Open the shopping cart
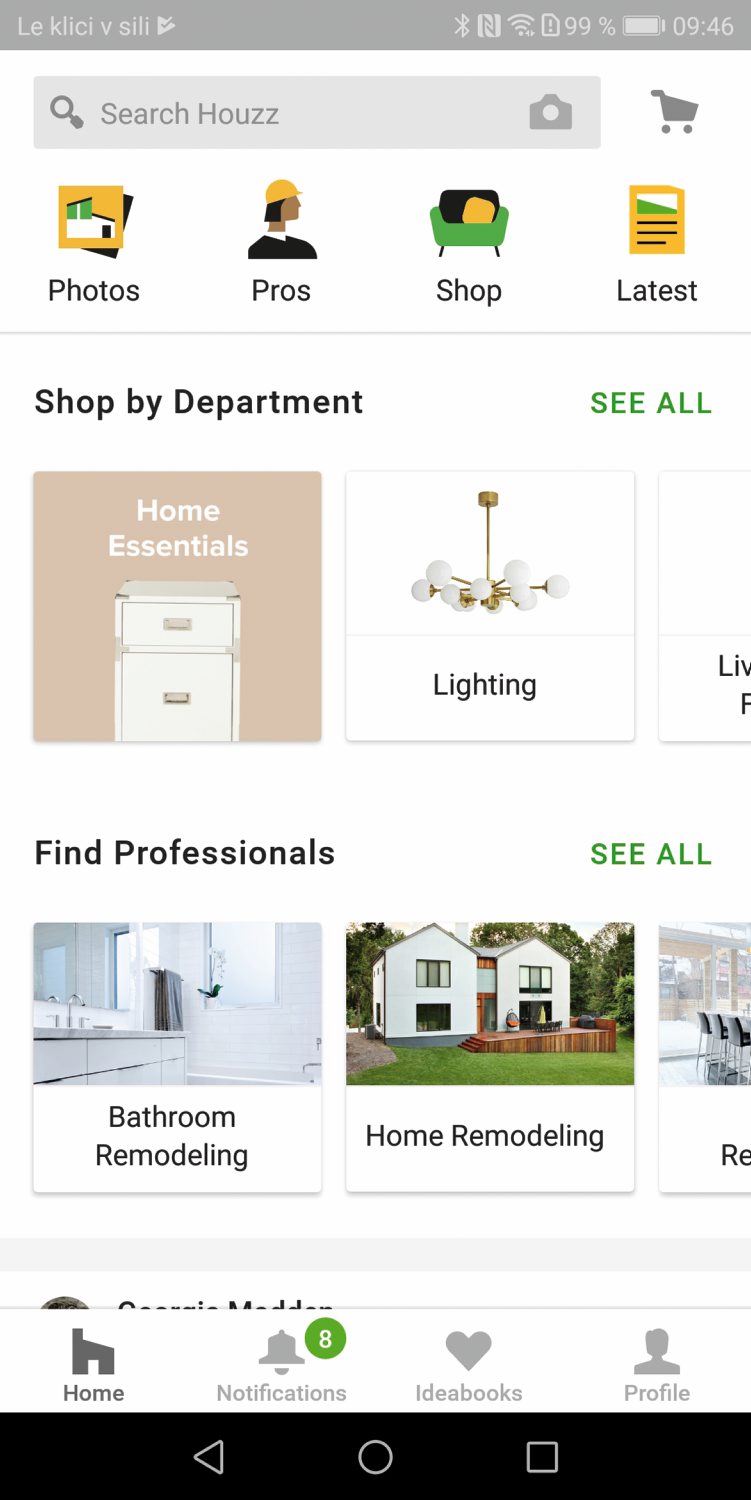The height and width of the screenshot is (1500, 751). coord(674,111)
